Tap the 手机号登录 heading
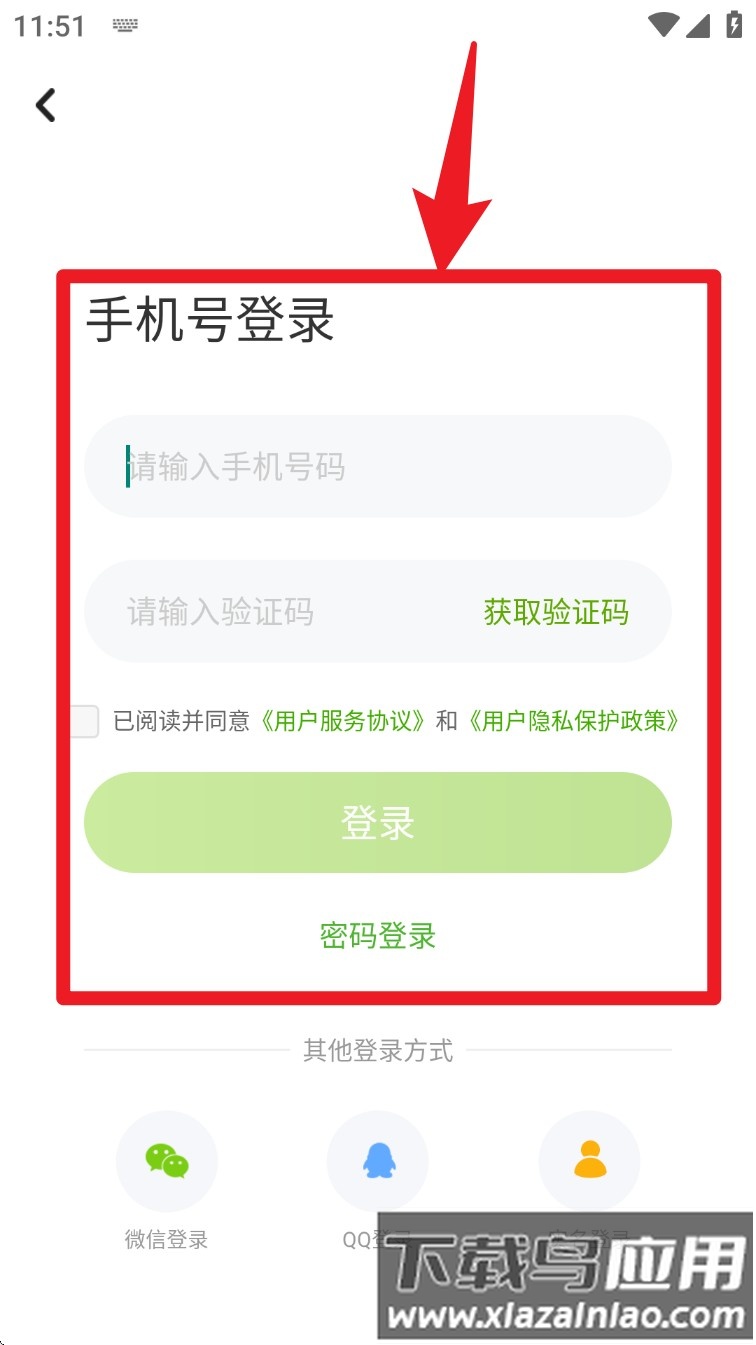The height and width of the screenshot is (1345, 756). coord(210,322)
